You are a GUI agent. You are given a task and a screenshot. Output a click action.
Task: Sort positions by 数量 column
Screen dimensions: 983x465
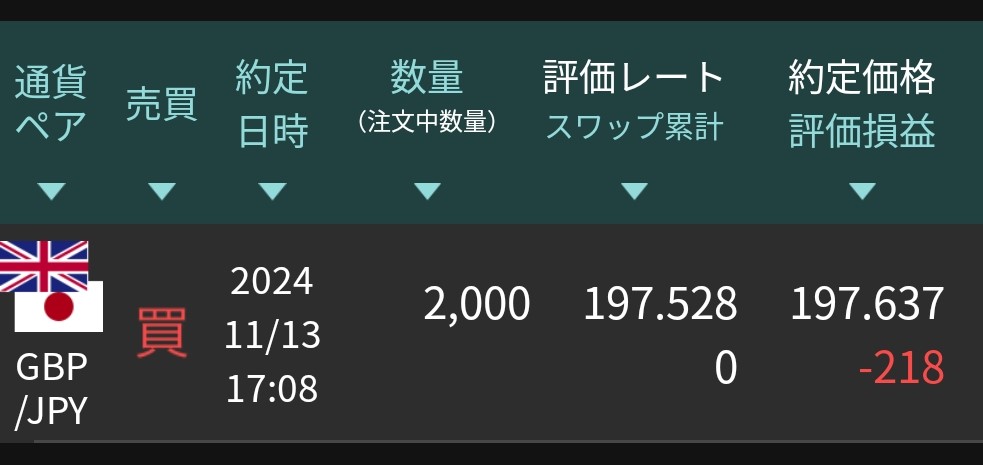427,190
